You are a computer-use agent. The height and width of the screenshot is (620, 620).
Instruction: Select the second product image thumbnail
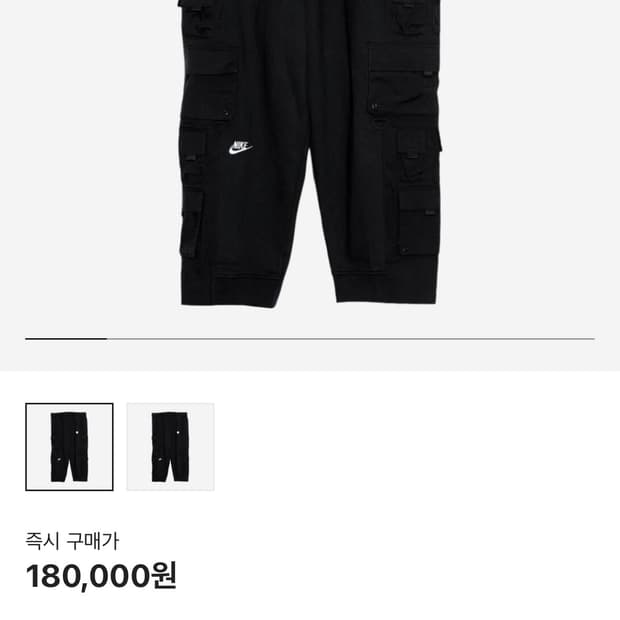(x=170, y=446)
